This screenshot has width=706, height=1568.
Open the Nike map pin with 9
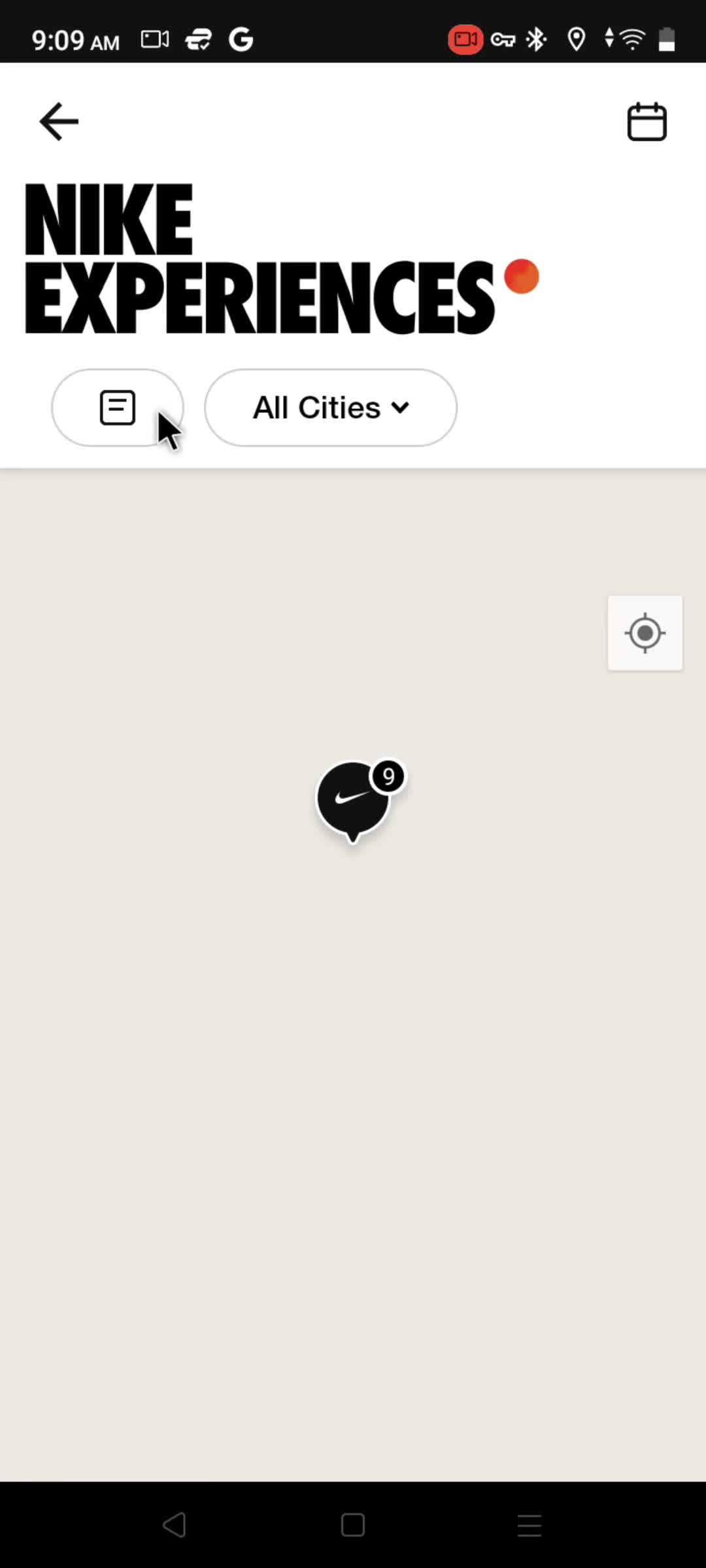click(x=354, y=800)
